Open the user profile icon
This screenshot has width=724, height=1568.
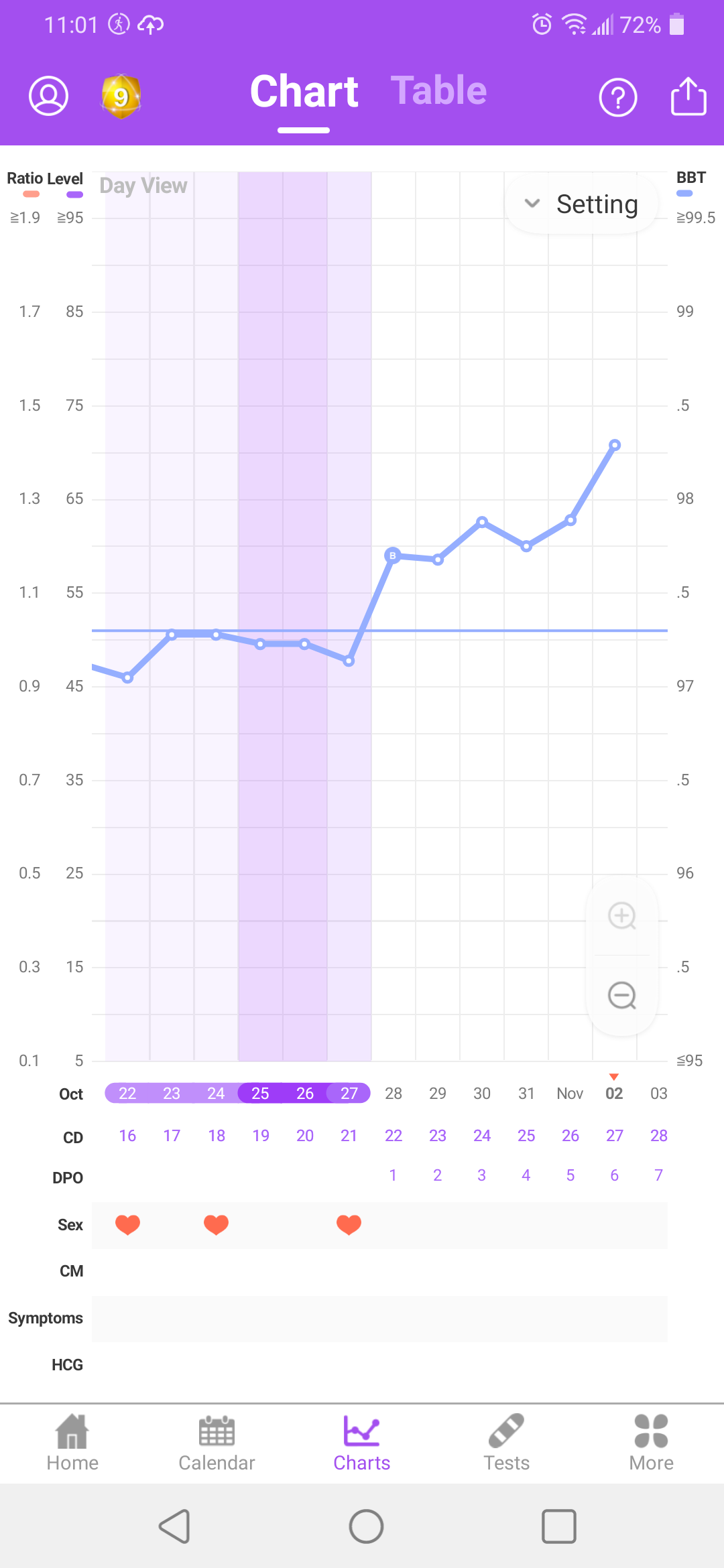48,96
